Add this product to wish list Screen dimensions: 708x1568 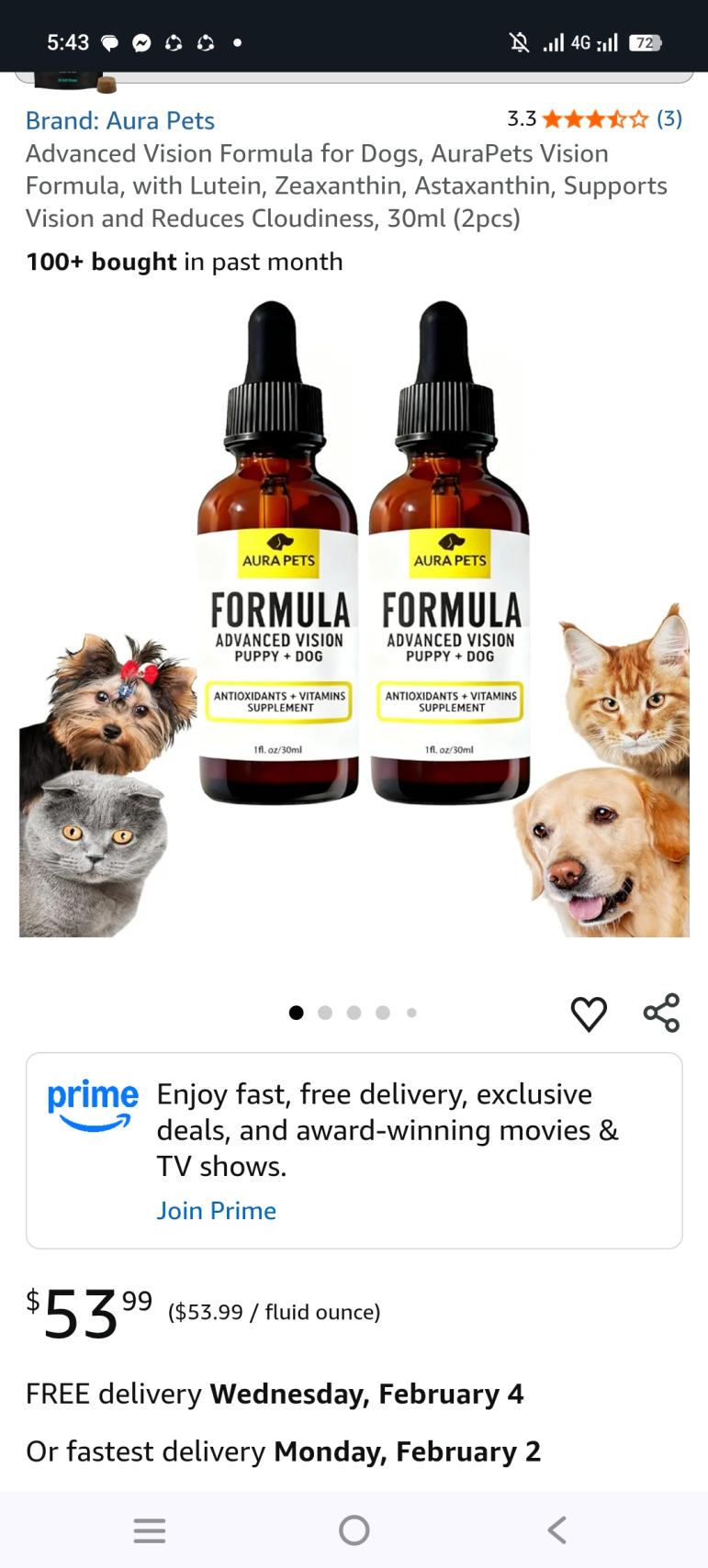tap(589, 1014)
